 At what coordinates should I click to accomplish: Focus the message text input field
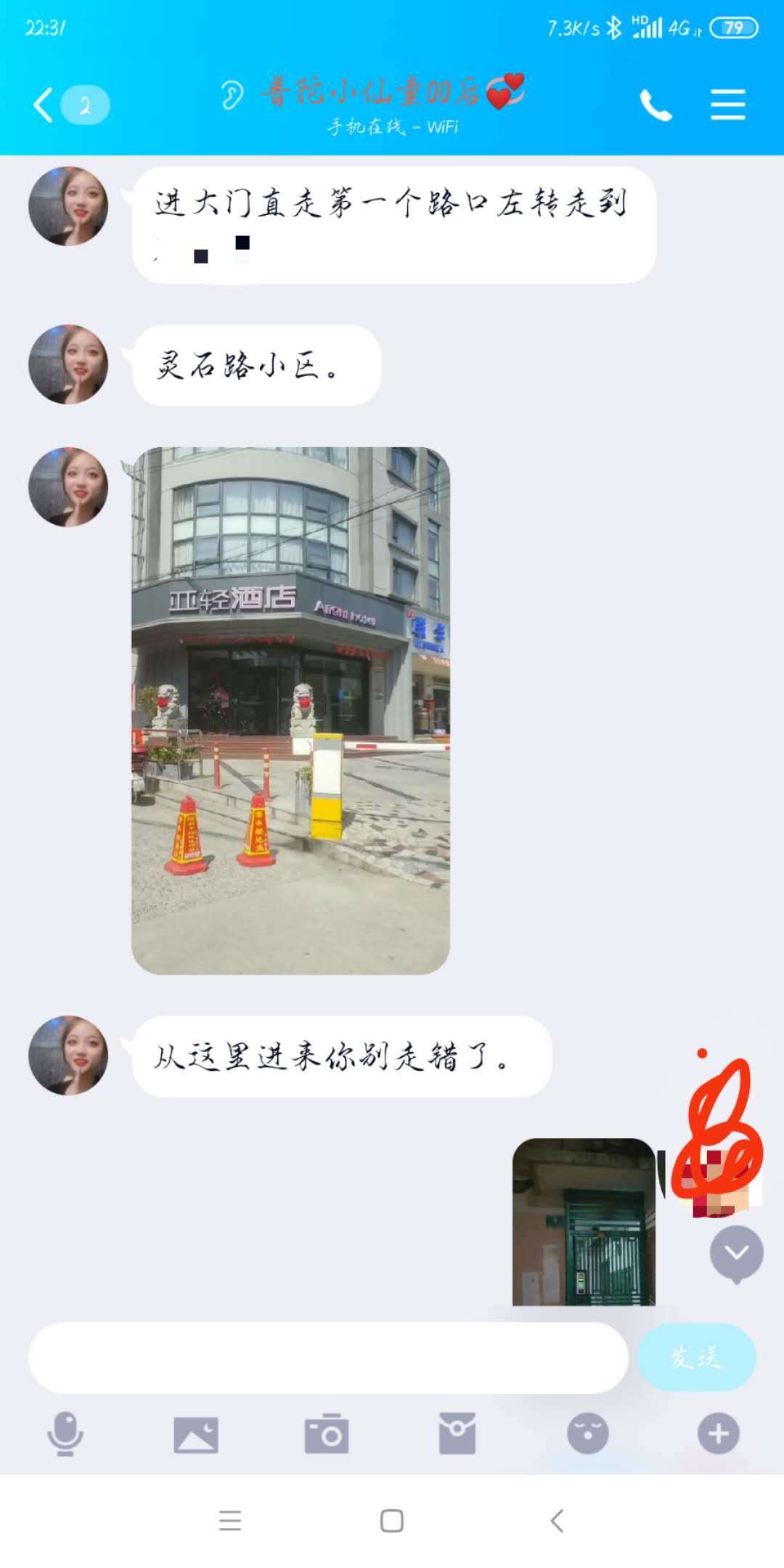pyautogui.click(x=328, y=1357)
